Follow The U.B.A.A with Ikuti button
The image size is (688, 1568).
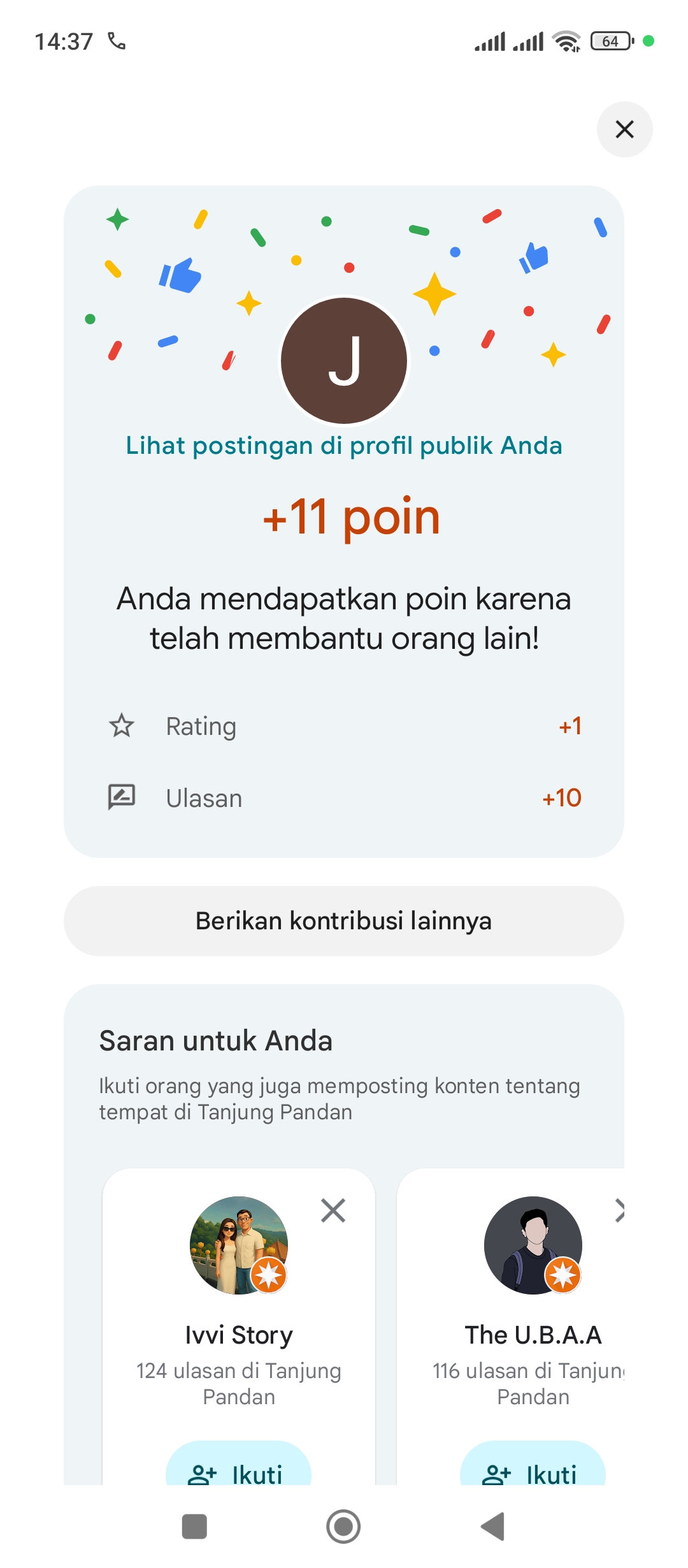point(533,1466)
